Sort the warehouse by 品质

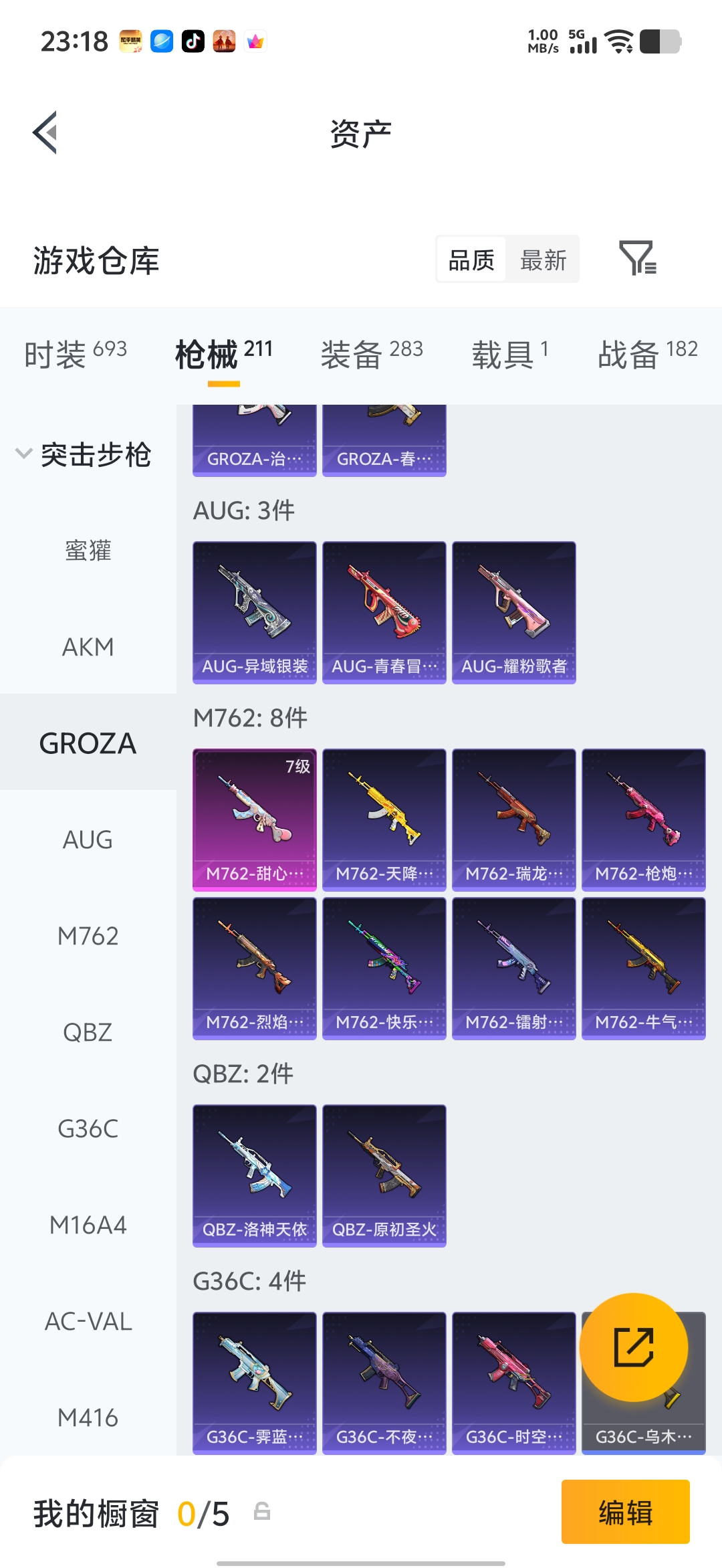471,260
